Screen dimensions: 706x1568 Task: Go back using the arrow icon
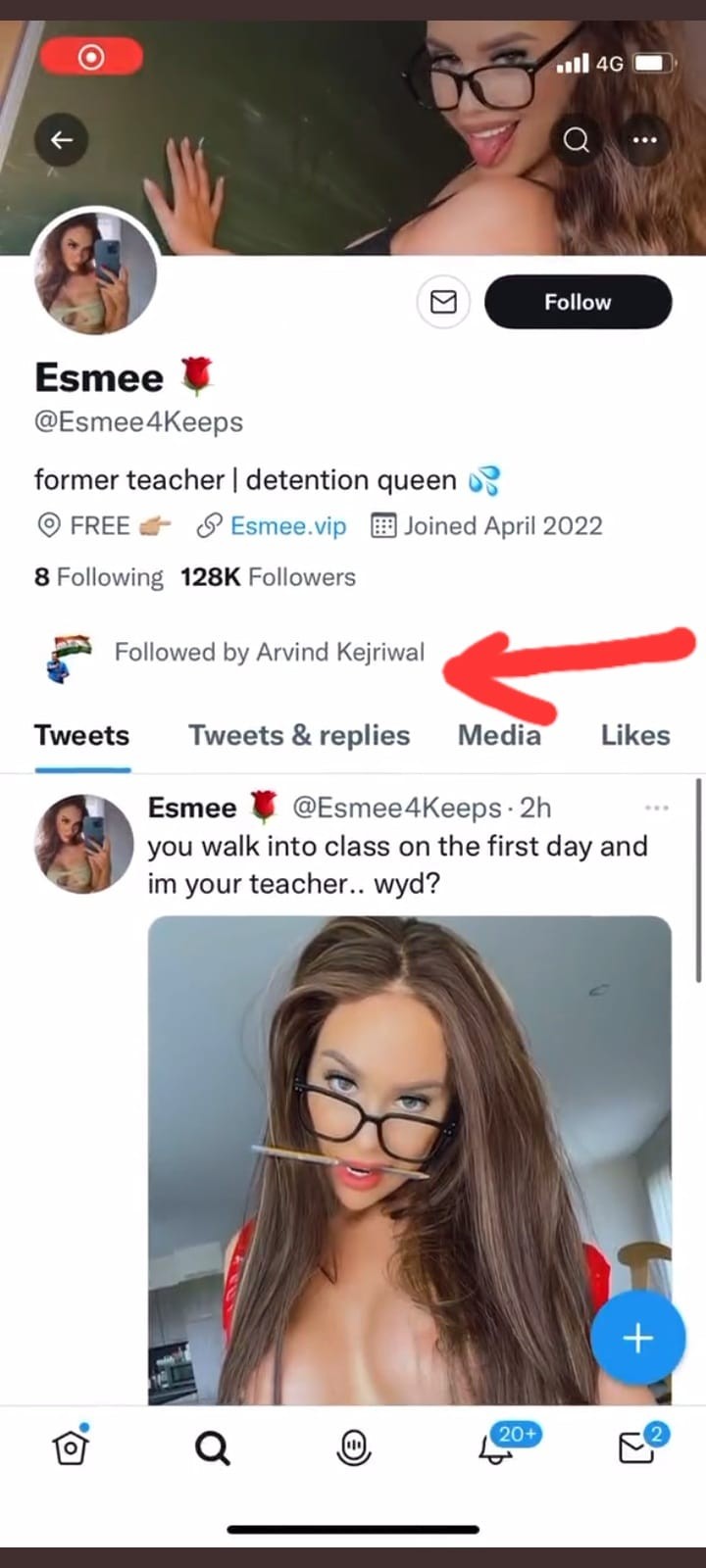[62, 140]
